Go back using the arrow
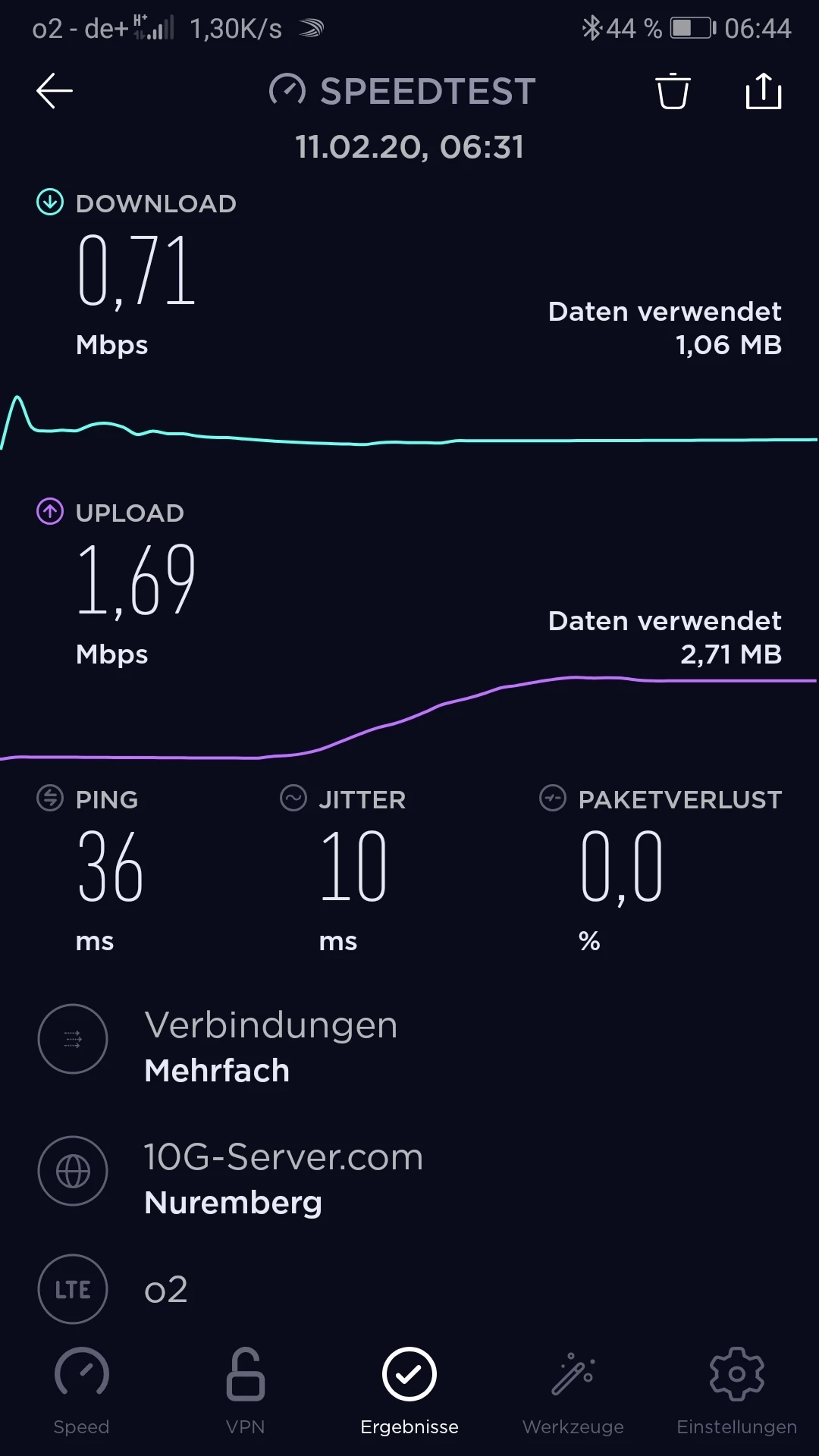 (x=55, y=91)
